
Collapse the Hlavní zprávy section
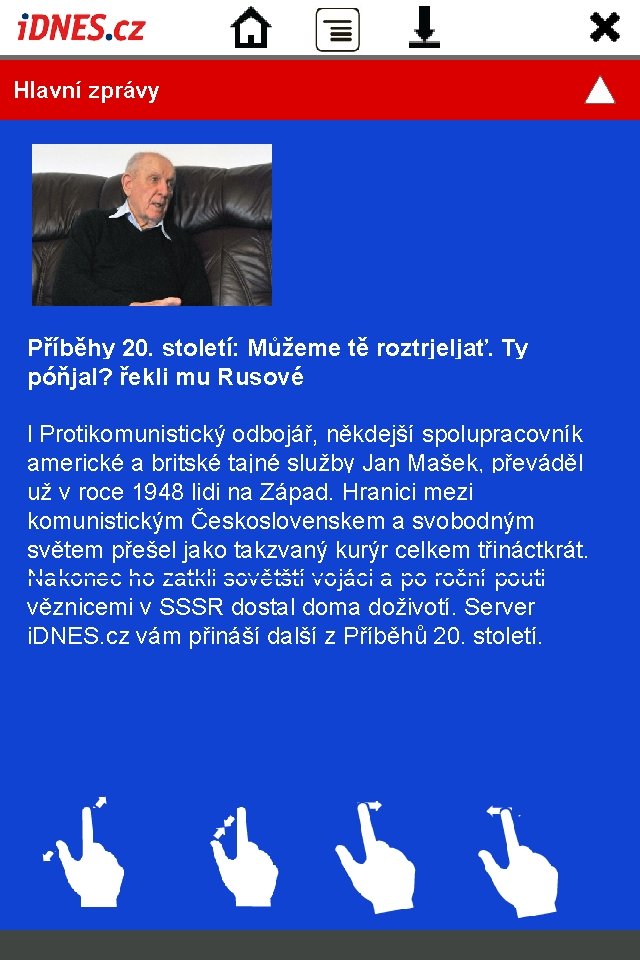point(600,90)
